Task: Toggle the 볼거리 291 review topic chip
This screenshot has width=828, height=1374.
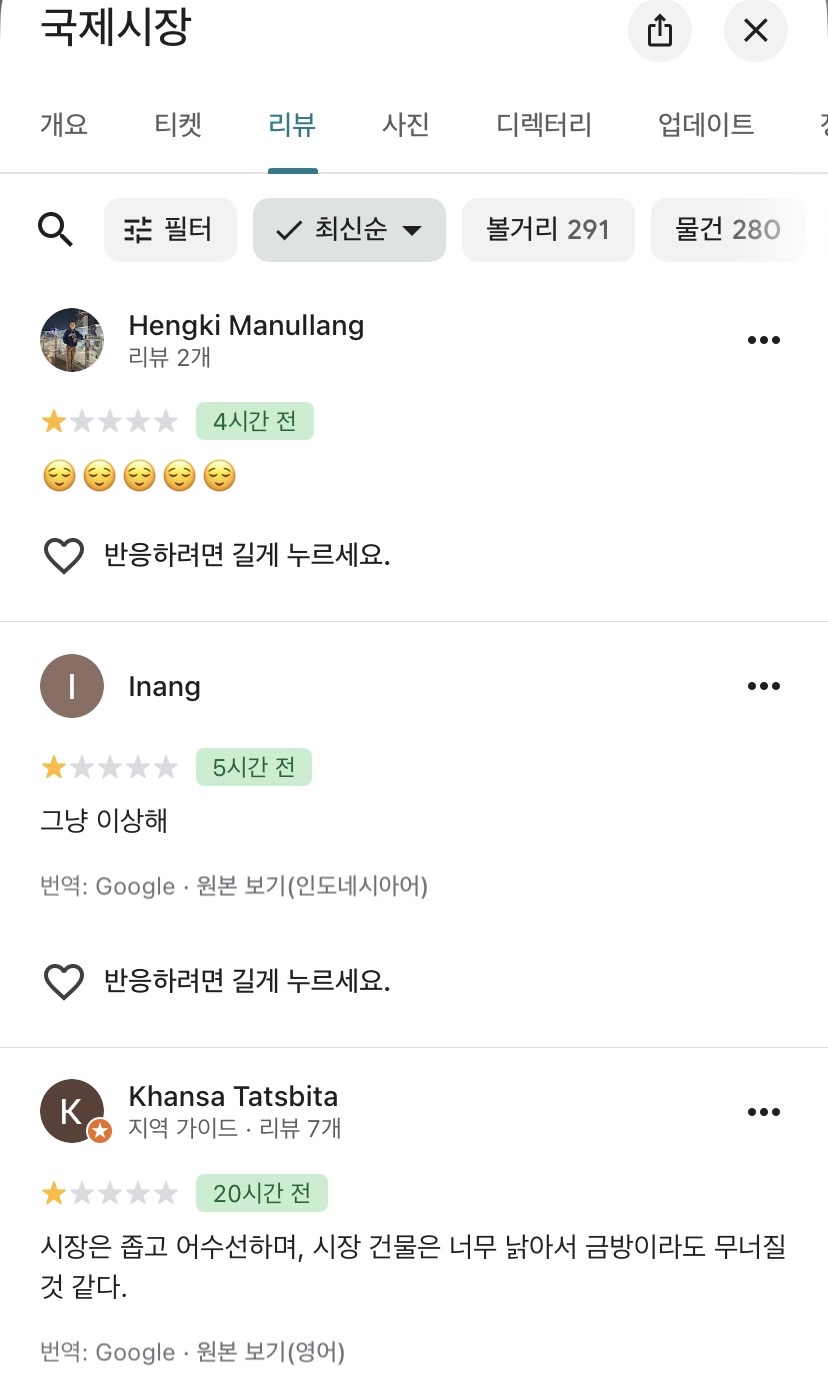Action: click(x=548, y=229)
